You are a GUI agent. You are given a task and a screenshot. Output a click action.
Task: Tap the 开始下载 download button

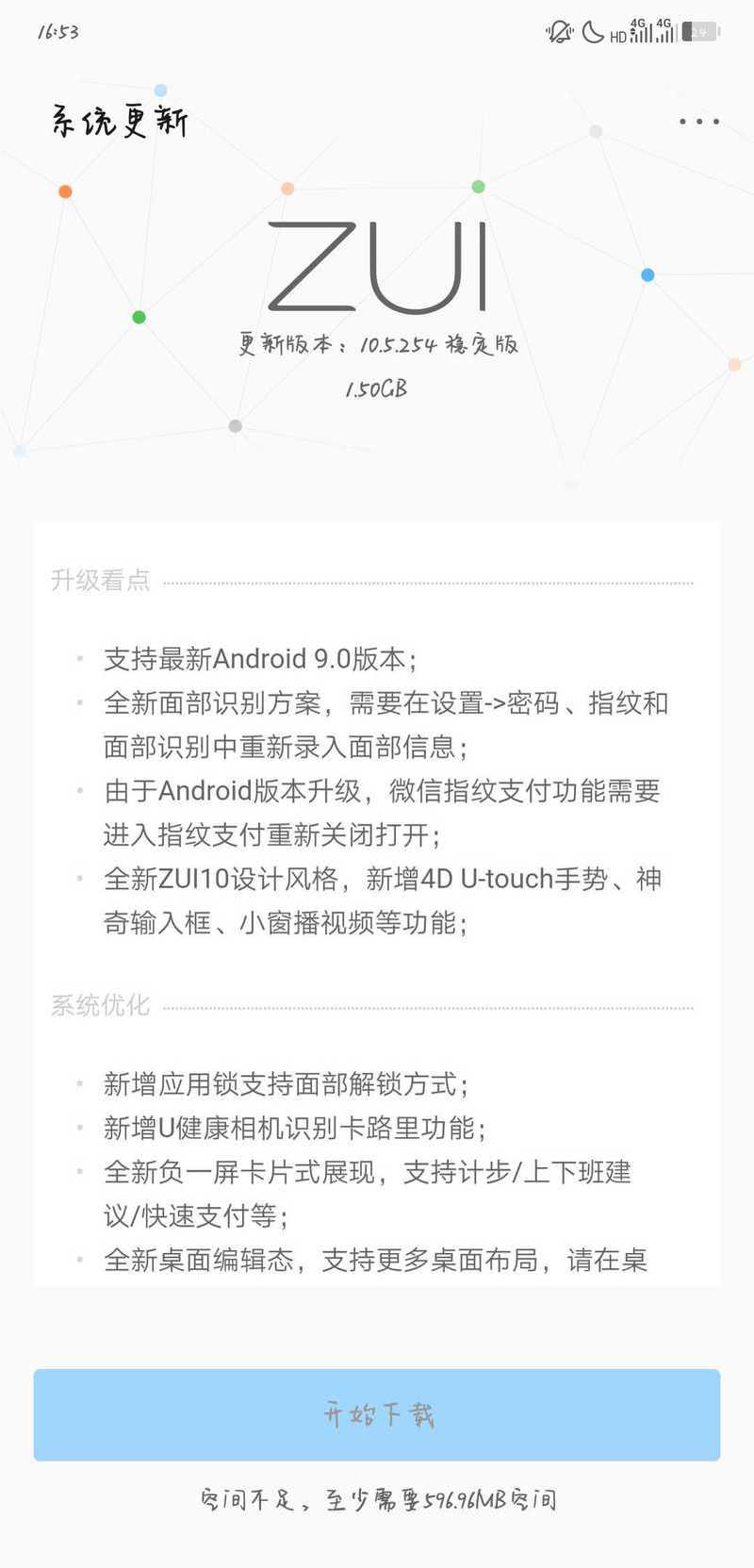(377, 1414)
